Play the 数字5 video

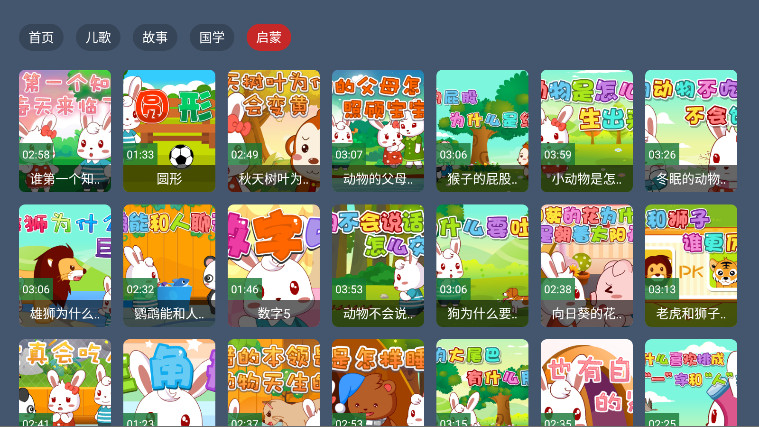pos(273,265)
